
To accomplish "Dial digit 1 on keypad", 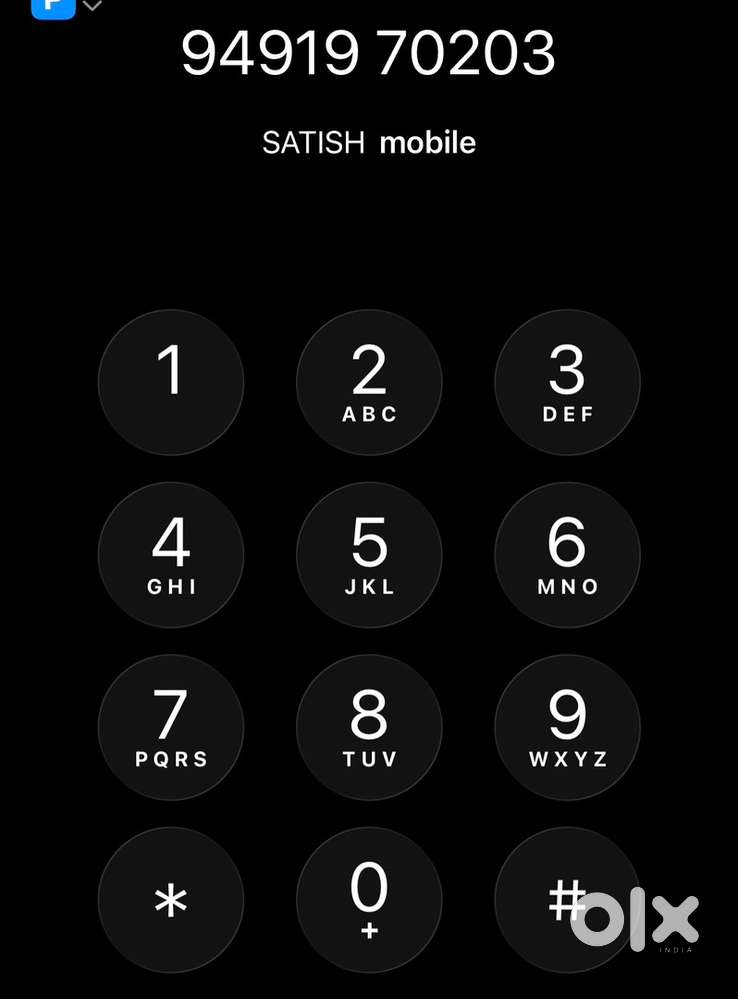I will (x=171, y=382).
